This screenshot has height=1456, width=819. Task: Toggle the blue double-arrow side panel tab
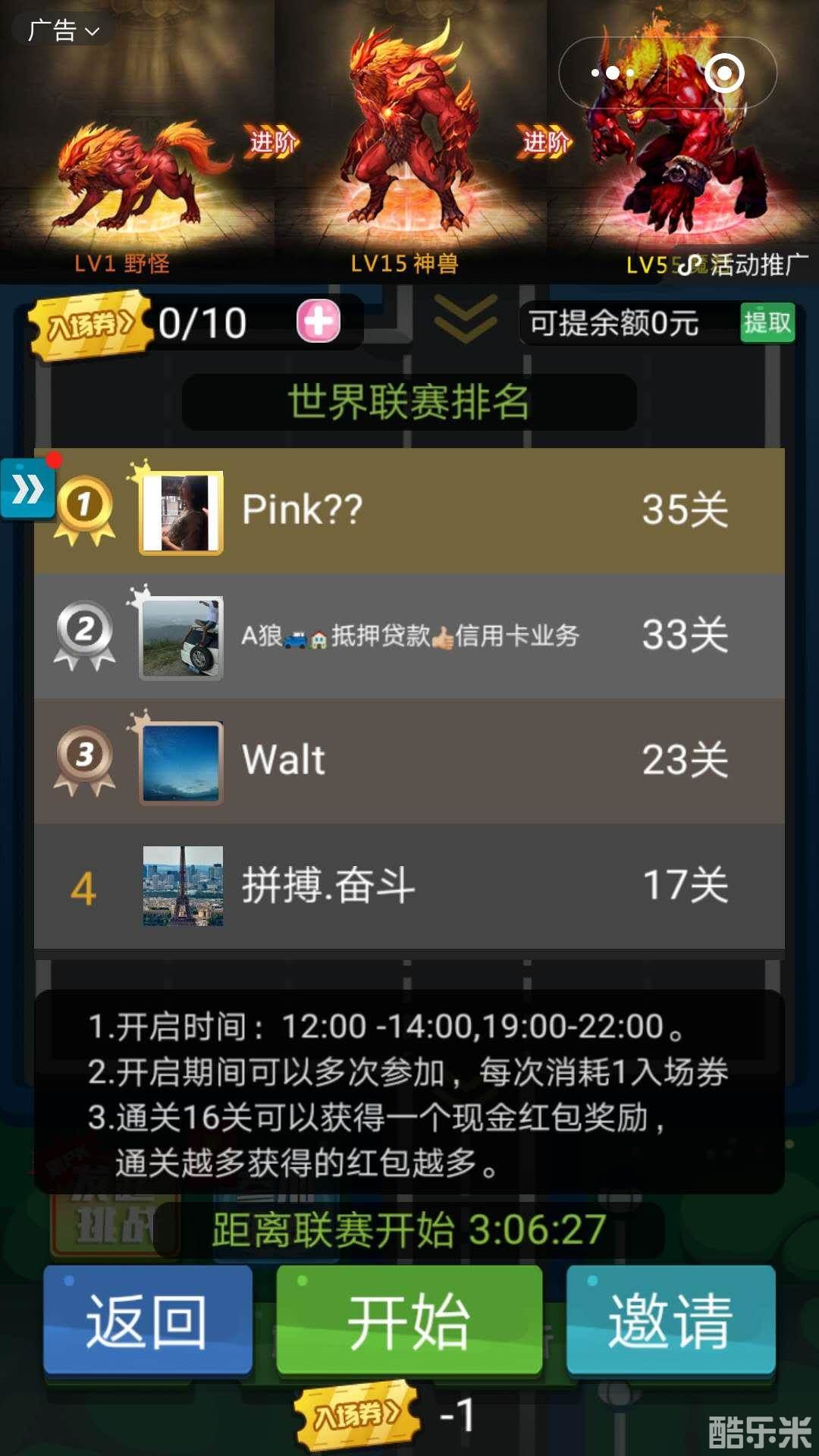tap(28, 489)
